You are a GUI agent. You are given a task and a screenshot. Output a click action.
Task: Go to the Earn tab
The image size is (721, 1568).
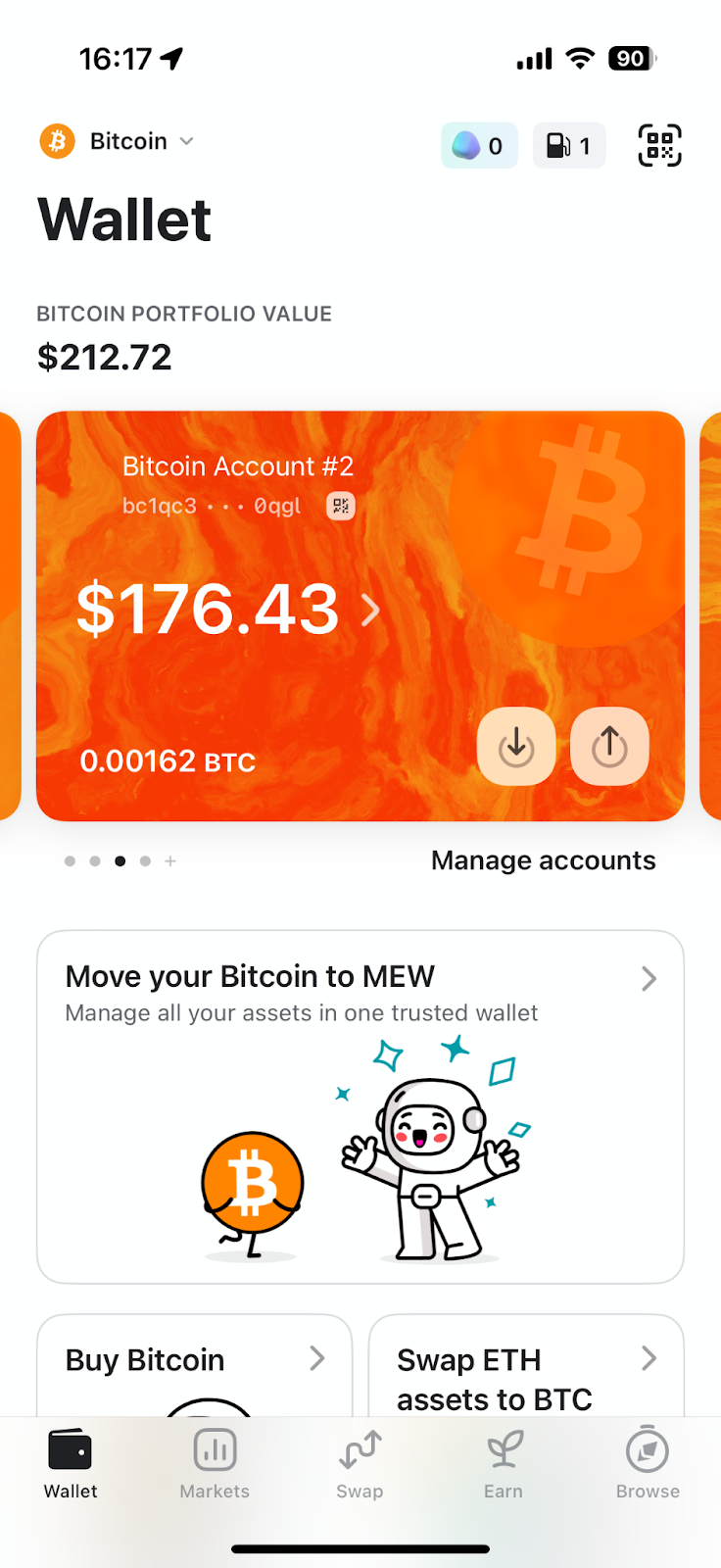click(504, 1463)
